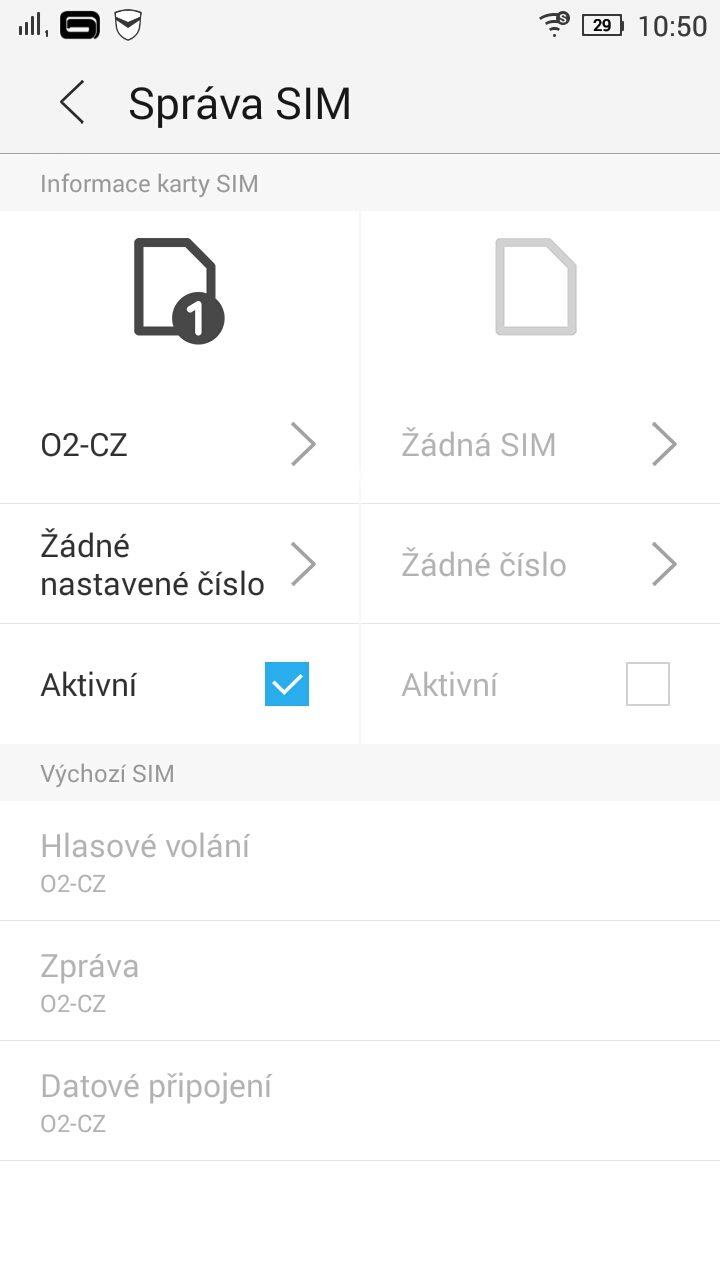Check Aktivní for the empty SIM slot
The height and width of the screenshot is (1280, 720).
648,684
